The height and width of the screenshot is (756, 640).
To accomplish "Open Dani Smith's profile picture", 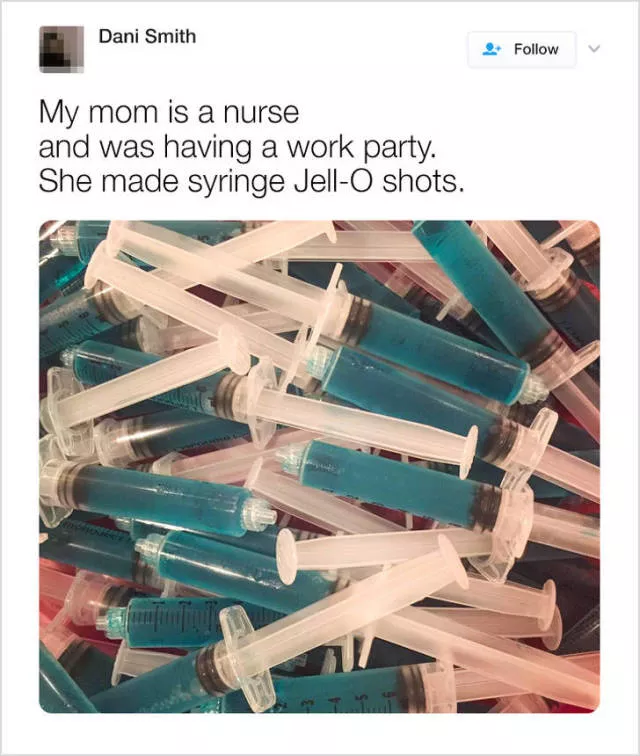I will point(61,50).
